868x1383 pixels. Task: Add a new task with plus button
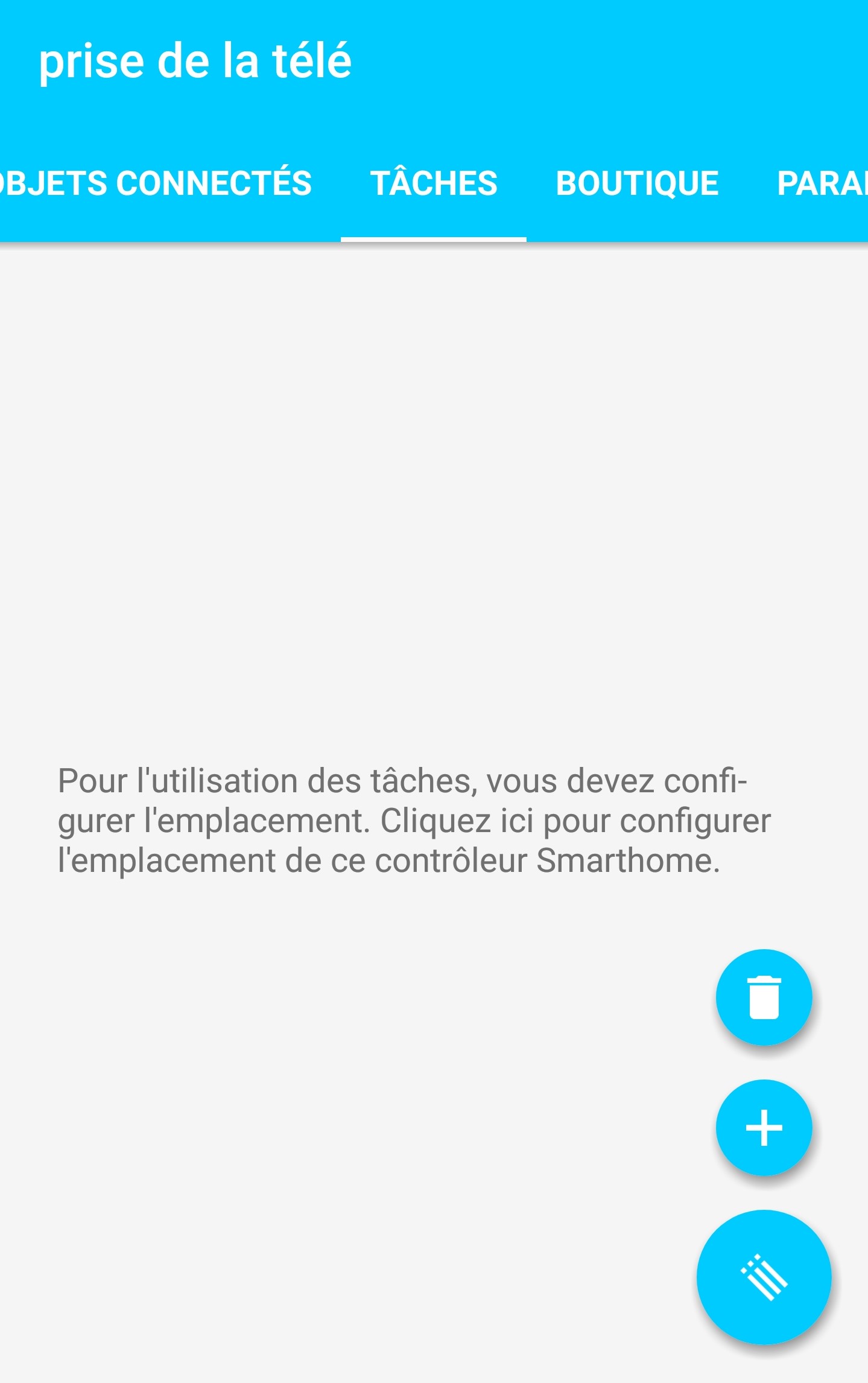tap(764, 1127)
